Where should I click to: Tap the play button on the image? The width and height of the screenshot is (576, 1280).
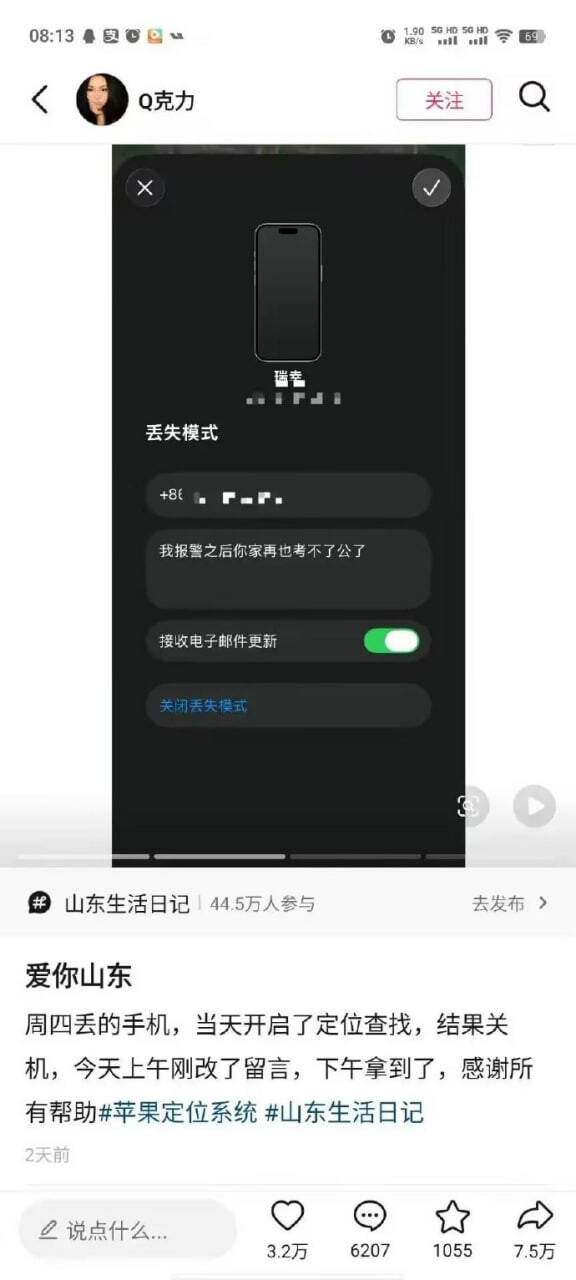[534, 806]
